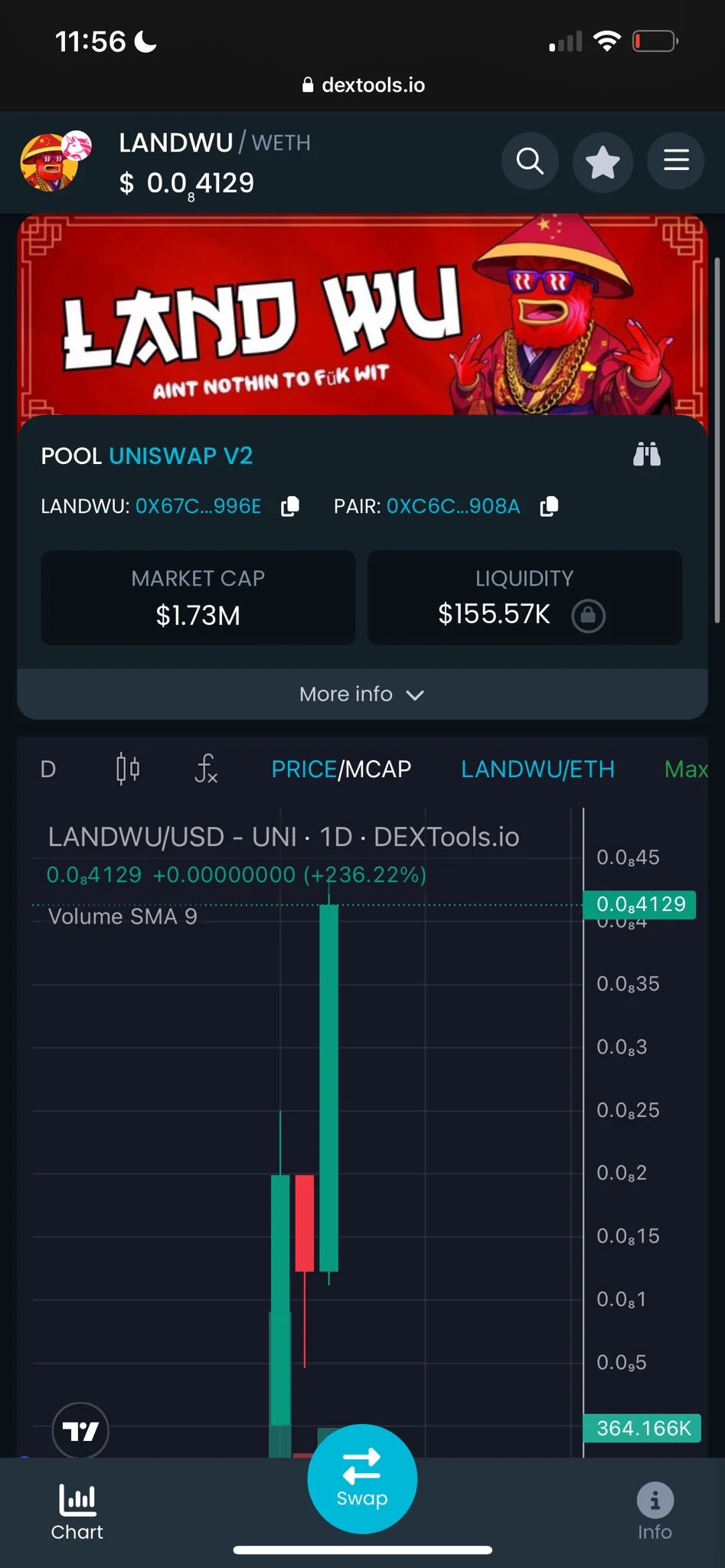
Task: Switch to the Chart tab
Action: pos(77,1511)
